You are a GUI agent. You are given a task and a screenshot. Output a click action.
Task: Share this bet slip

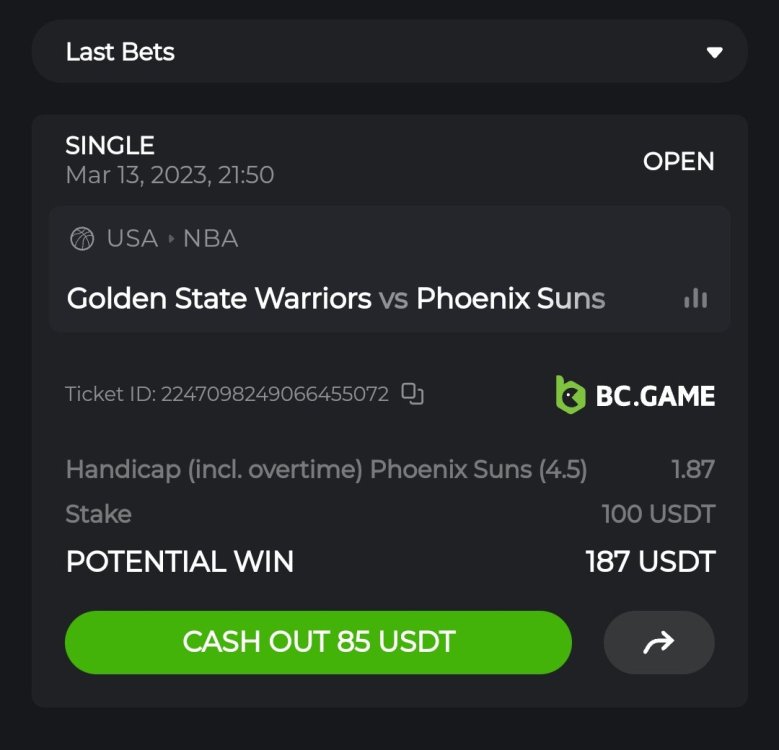pos(658,642)
